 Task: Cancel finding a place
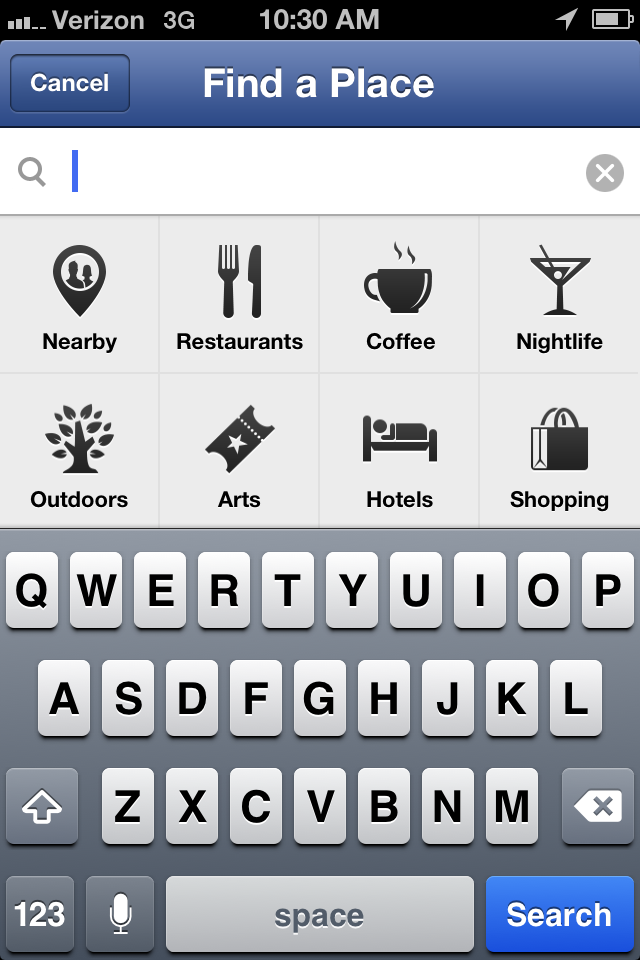(x=70, y=83)
